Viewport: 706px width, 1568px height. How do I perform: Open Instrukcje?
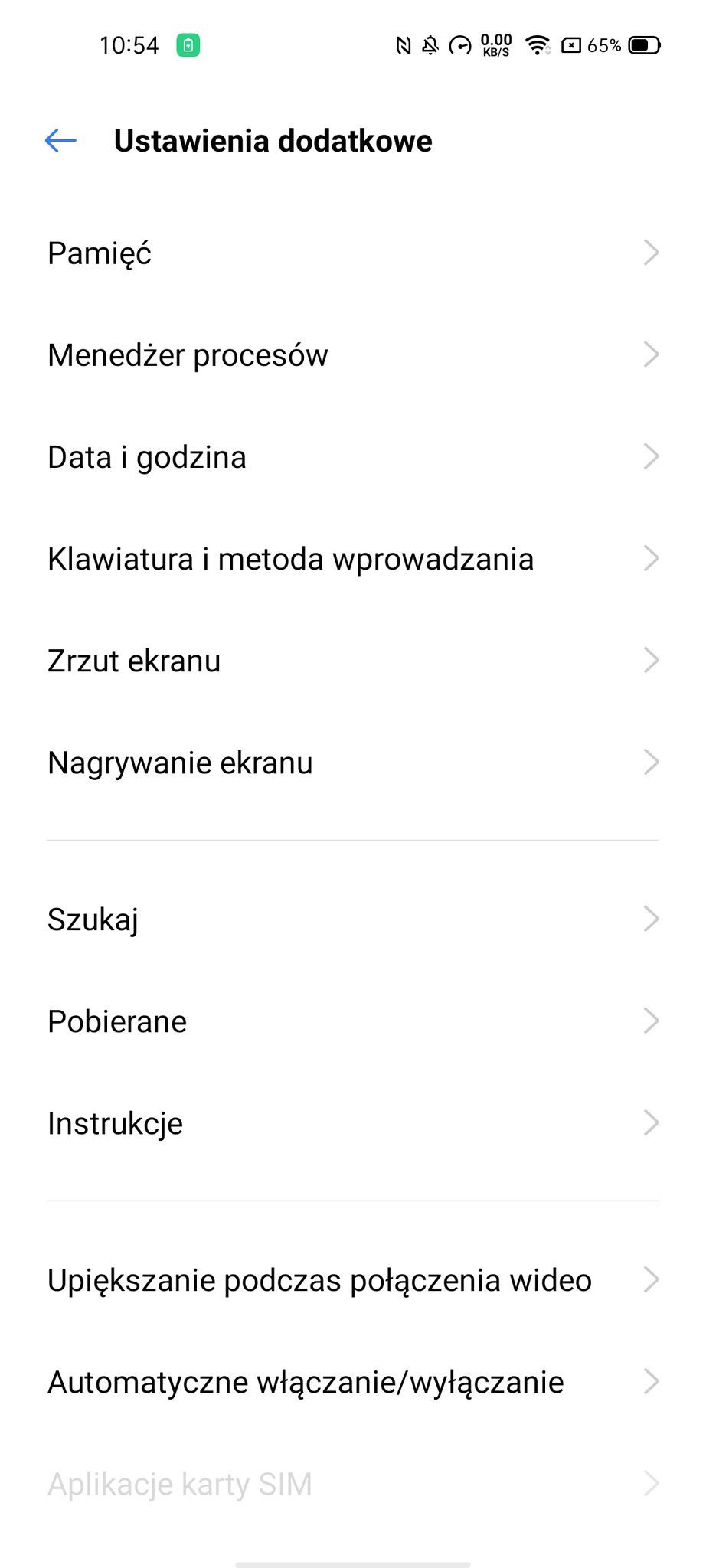(x=353, y=1122)
